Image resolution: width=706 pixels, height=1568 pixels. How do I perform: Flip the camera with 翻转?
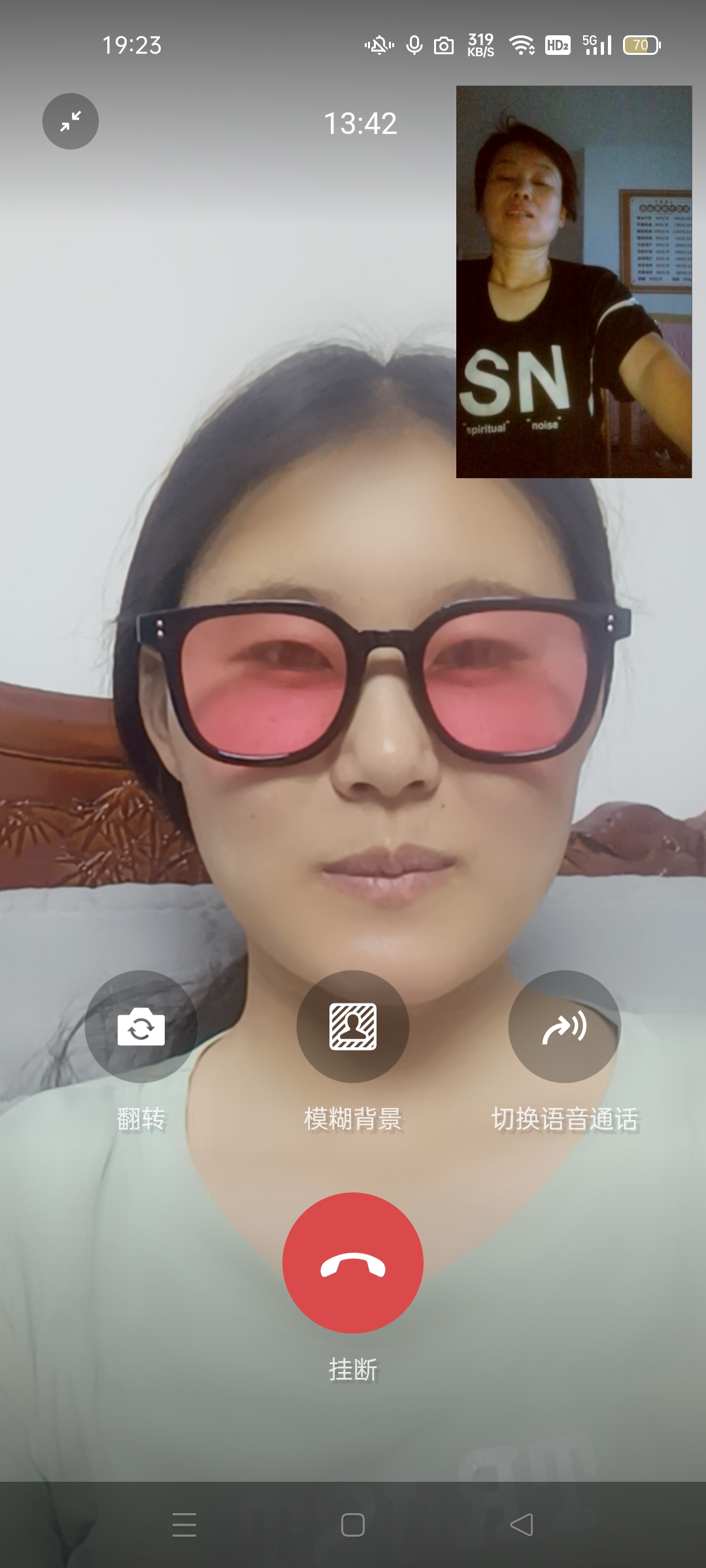point(141,1026)
